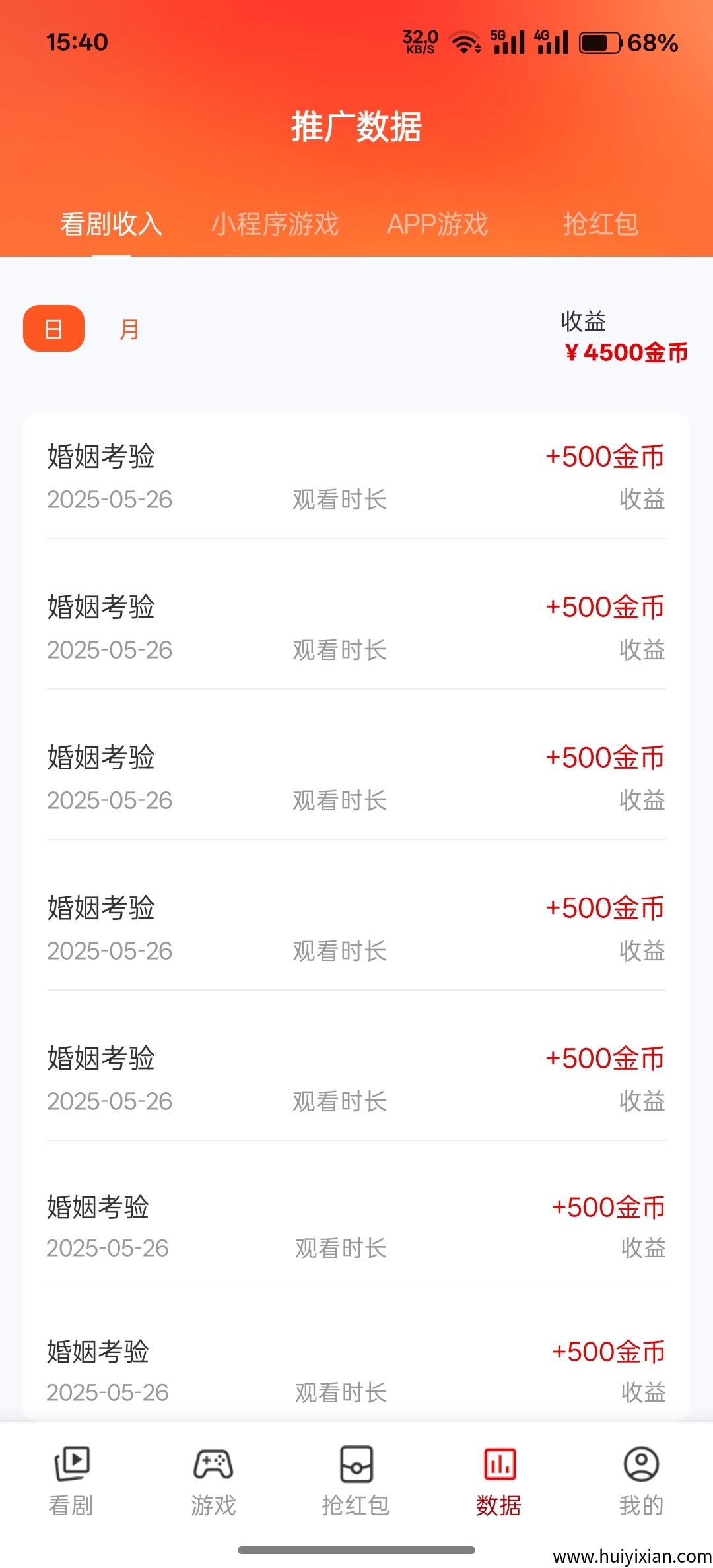713x1568 pixels.
Task: Switch to the 看剧收入 tab
Action: pyautogui.click(x=111, y=224)
